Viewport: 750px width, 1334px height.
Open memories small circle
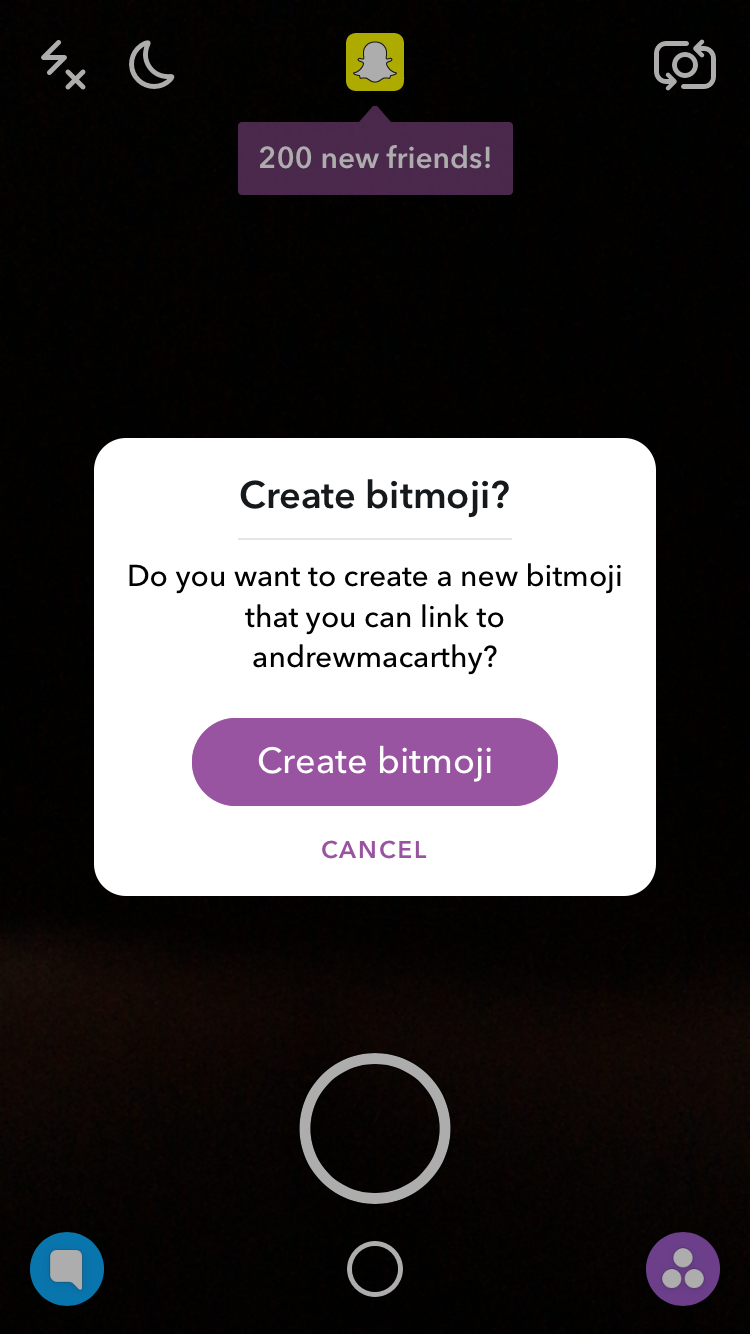(375, 1269)
